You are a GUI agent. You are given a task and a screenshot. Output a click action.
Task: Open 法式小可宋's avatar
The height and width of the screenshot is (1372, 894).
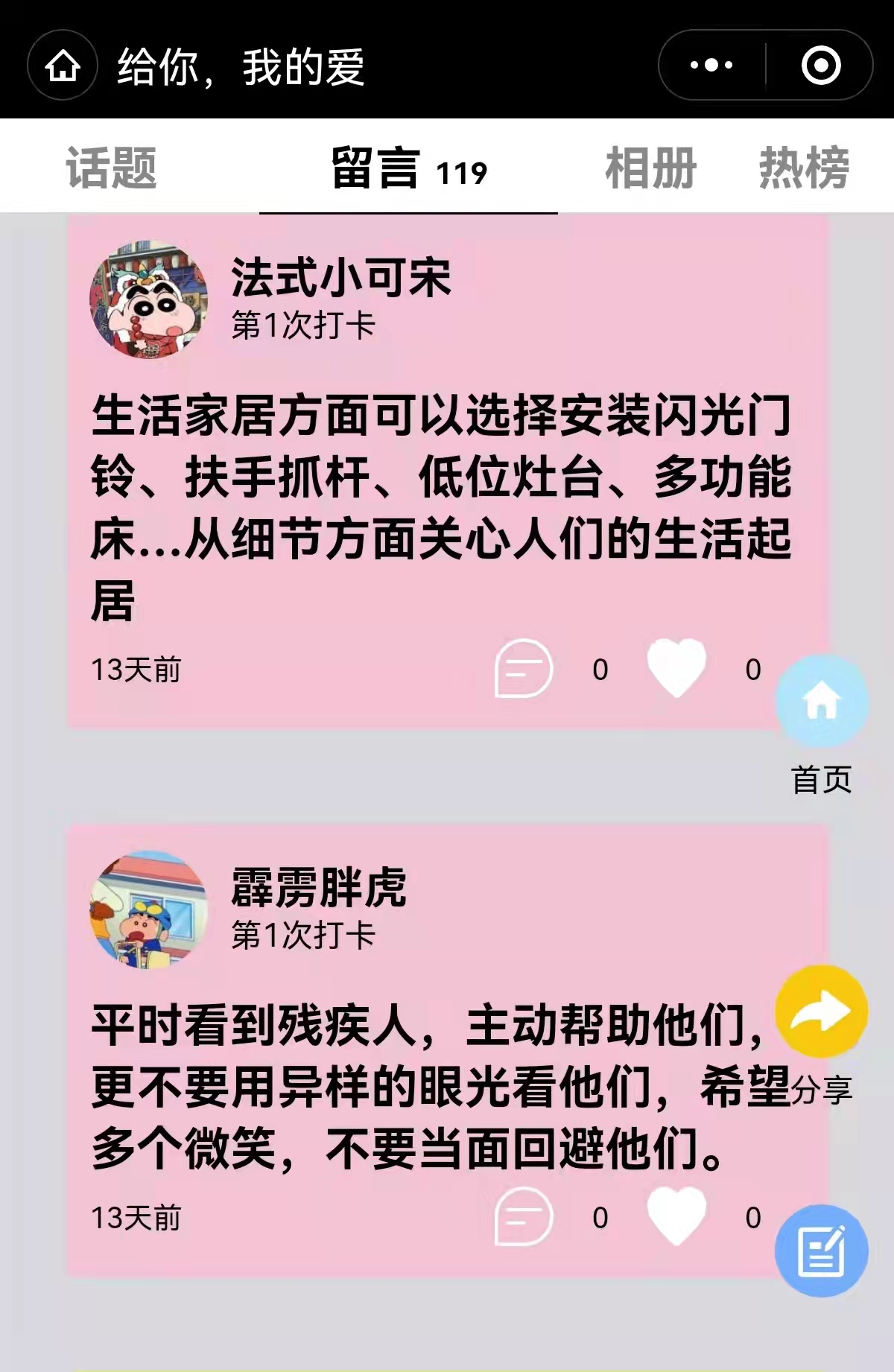(x=148, y=299)
